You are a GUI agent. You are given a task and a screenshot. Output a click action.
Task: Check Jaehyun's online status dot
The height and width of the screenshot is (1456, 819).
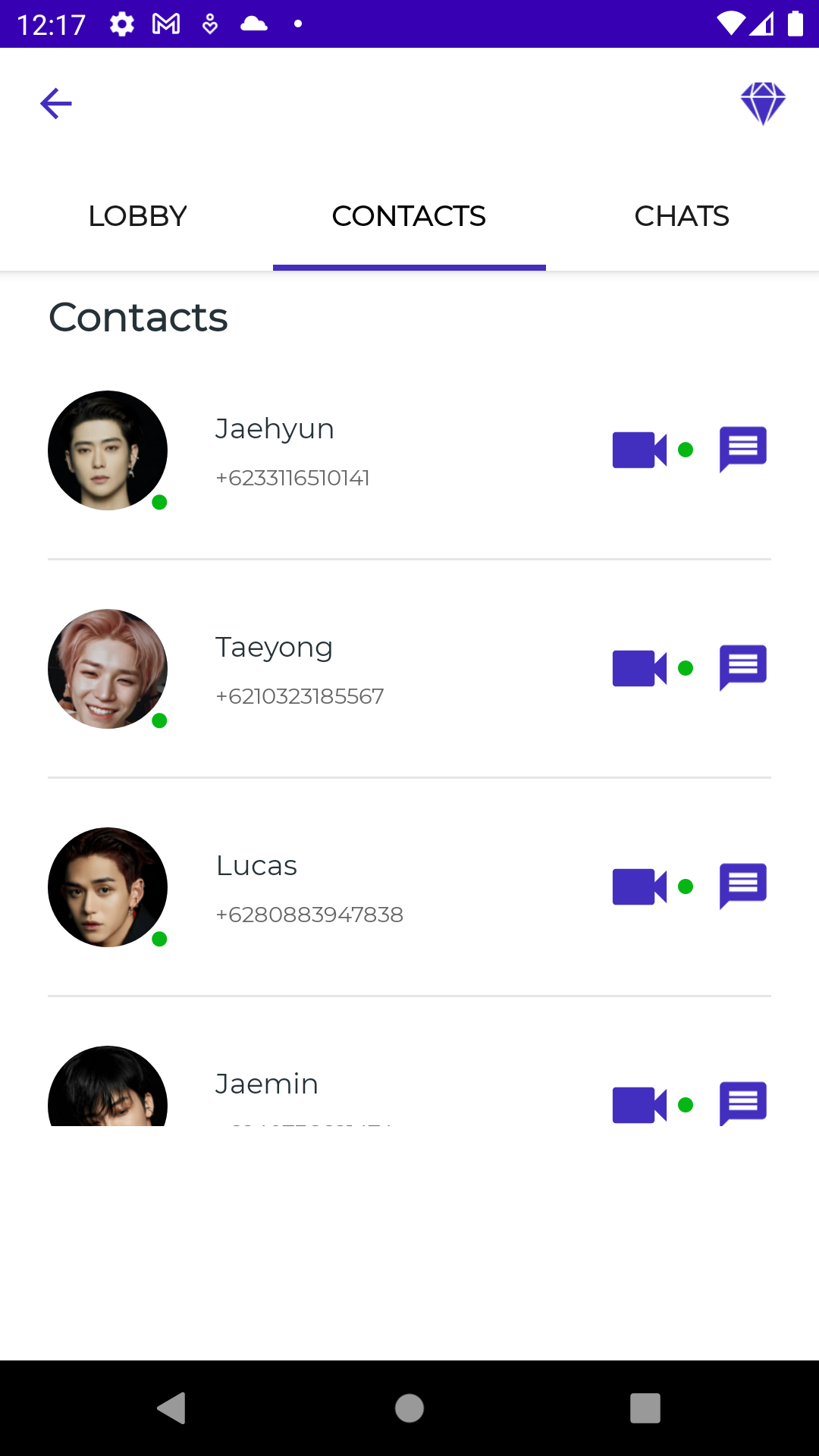pyautogui.click(x=161, y=503)
